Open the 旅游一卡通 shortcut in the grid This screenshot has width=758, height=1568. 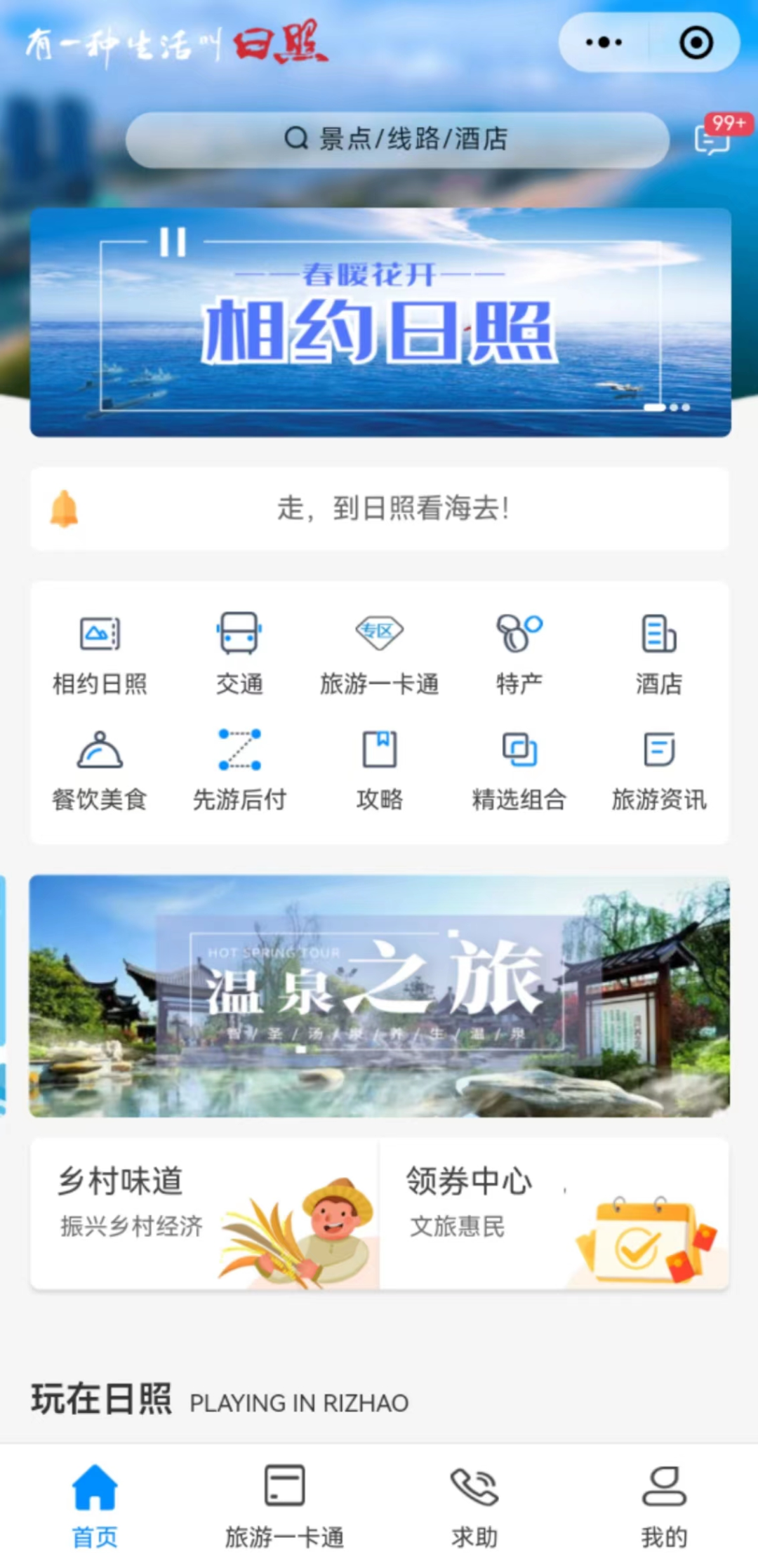click(x=379, y=653)
